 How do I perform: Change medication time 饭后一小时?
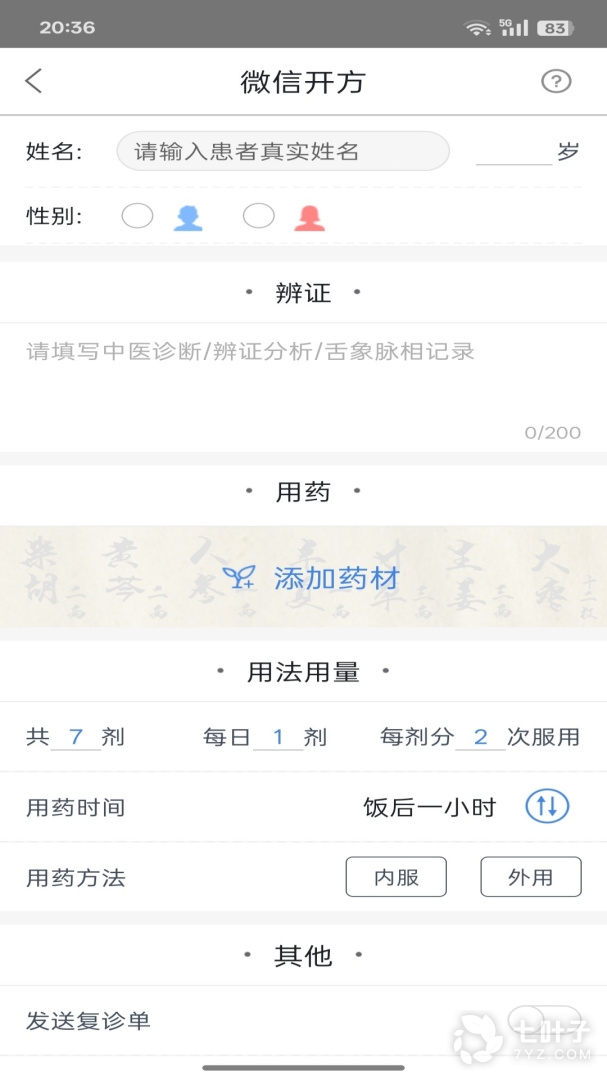tap(547, 807)
